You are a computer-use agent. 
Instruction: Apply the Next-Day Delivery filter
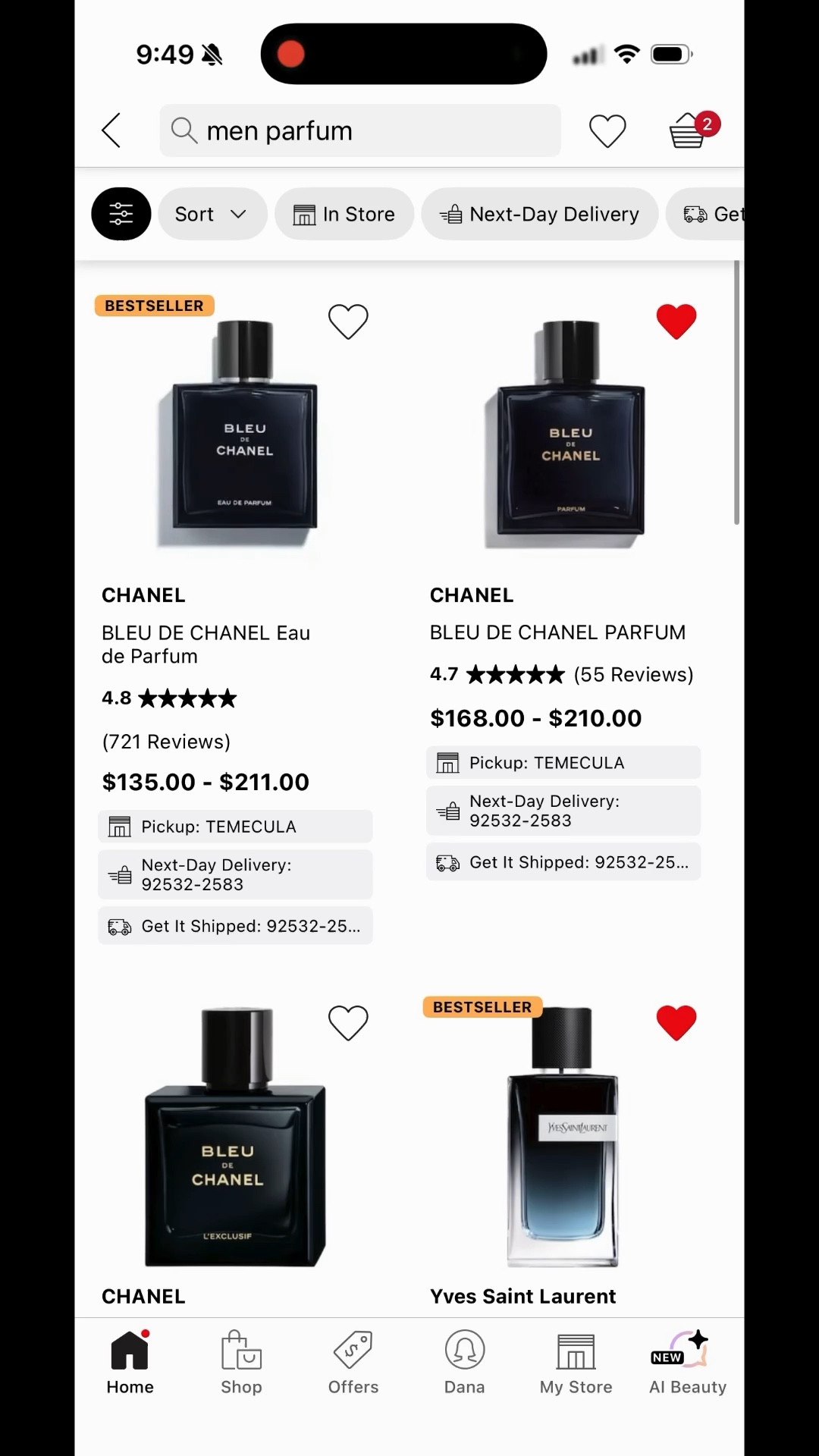pos(539,214)
